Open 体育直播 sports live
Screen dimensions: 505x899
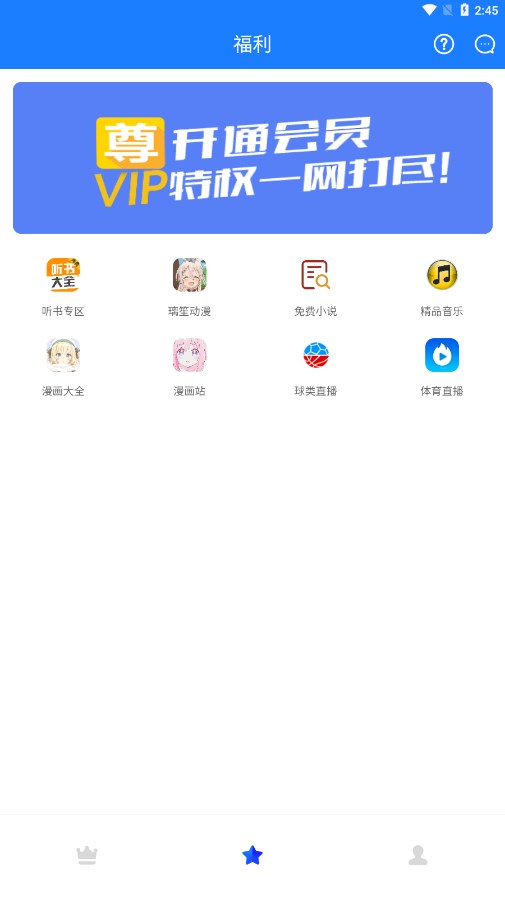[x=441, y=367]
